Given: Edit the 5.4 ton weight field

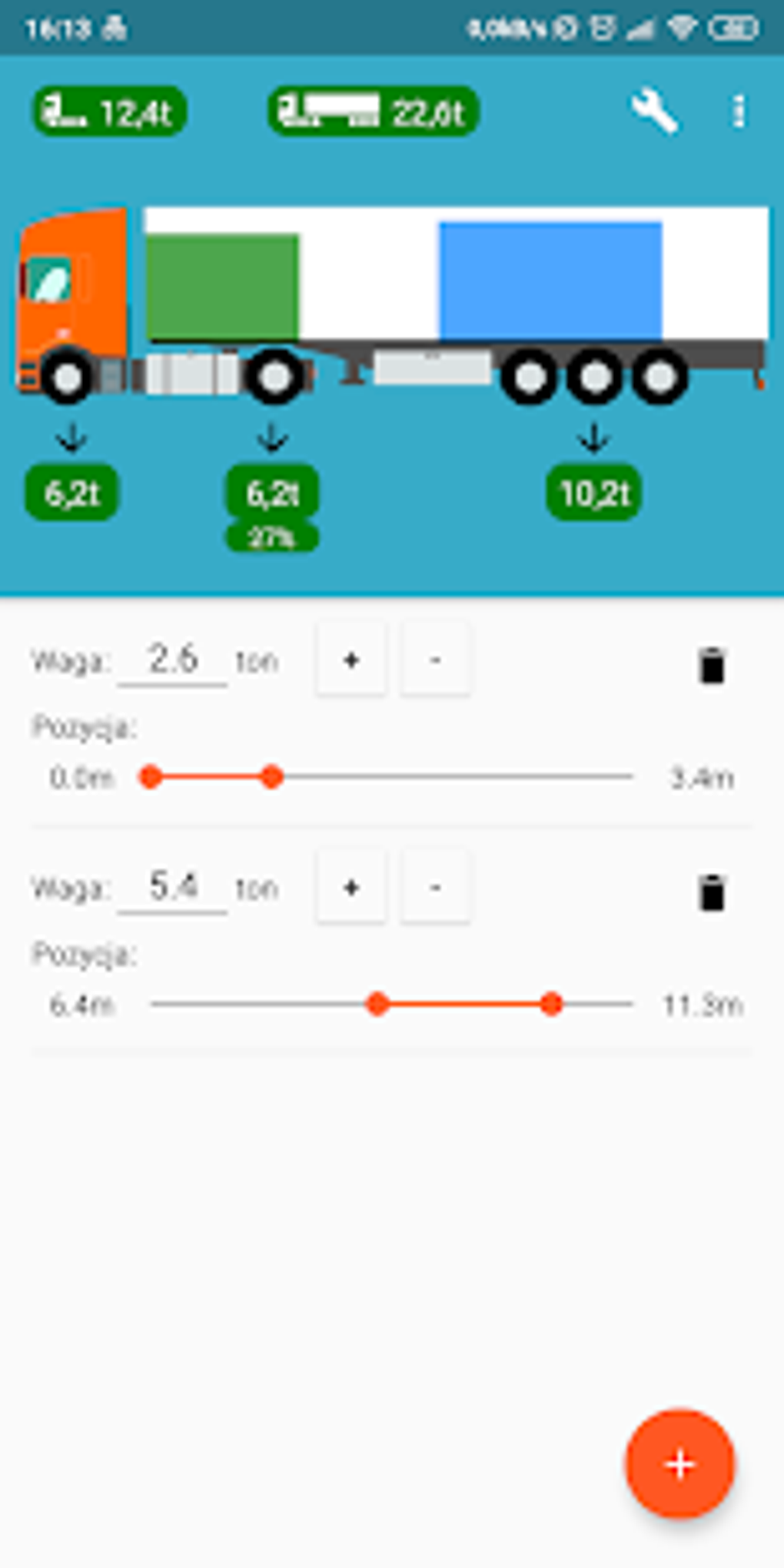Looking at the screenshot, I should (173, 887).
